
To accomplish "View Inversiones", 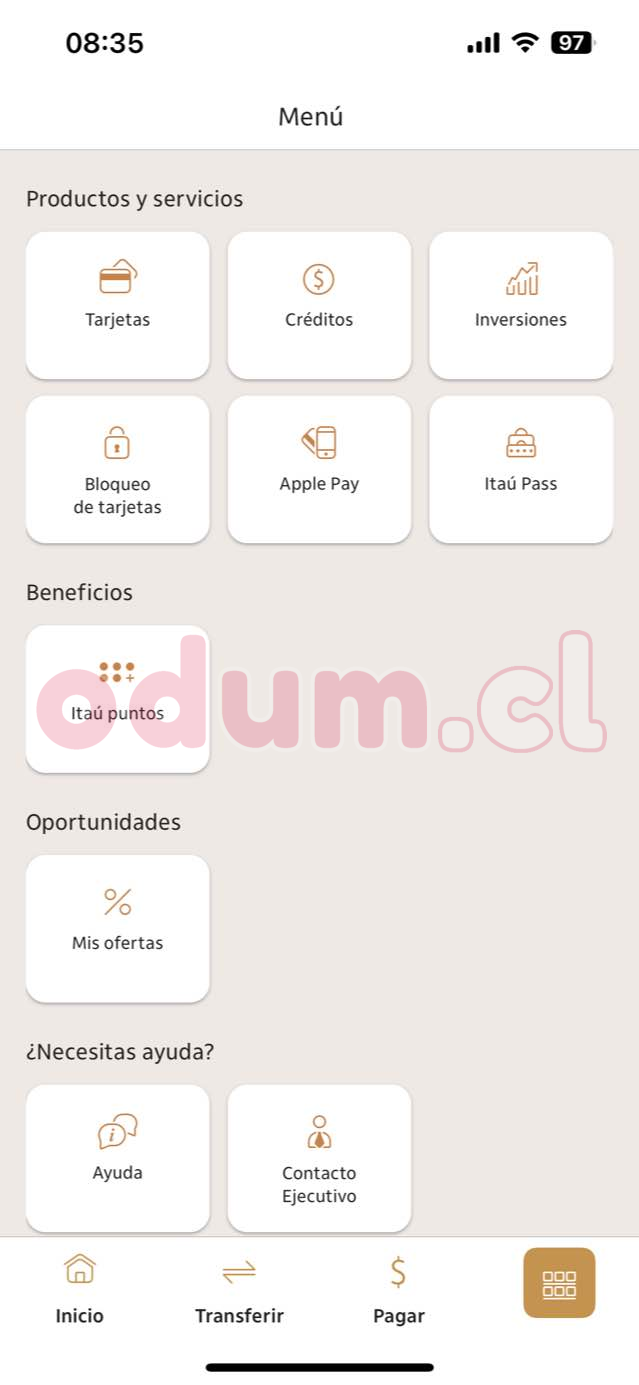I will 520,305.
